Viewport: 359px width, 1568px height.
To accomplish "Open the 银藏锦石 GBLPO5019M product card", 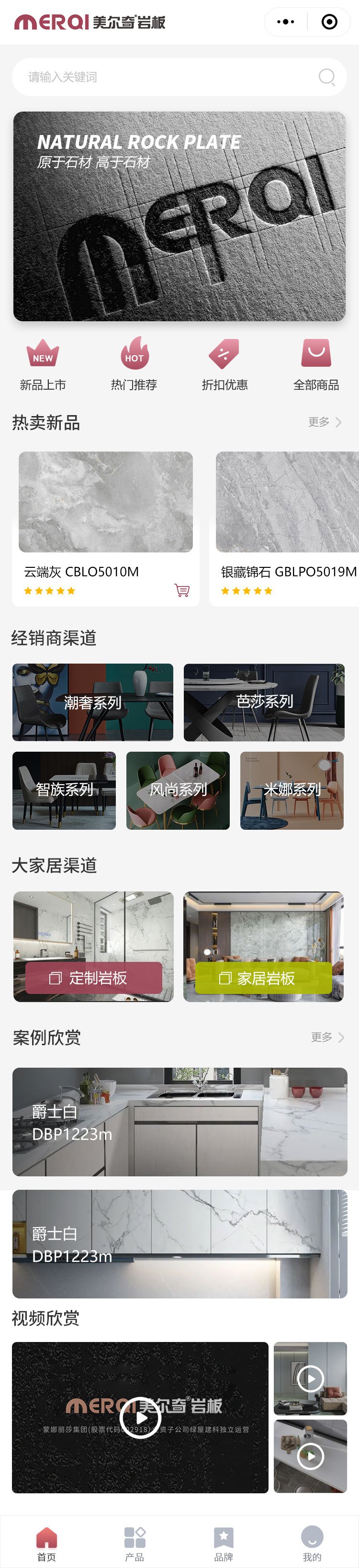I will coord(286,527).
